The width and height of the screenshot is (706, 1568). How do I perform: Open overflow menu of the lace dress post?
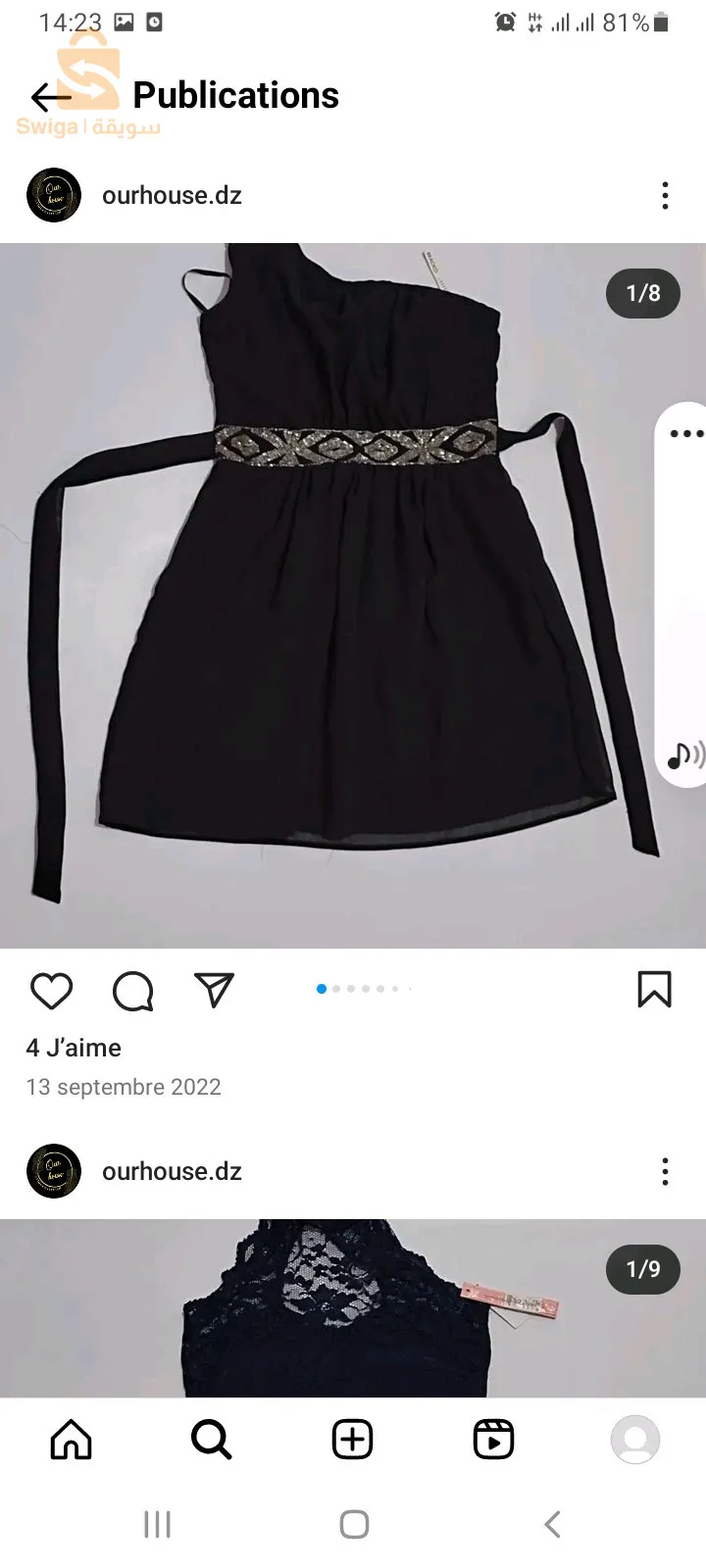pyautogui.click(x=665, y=1171)
